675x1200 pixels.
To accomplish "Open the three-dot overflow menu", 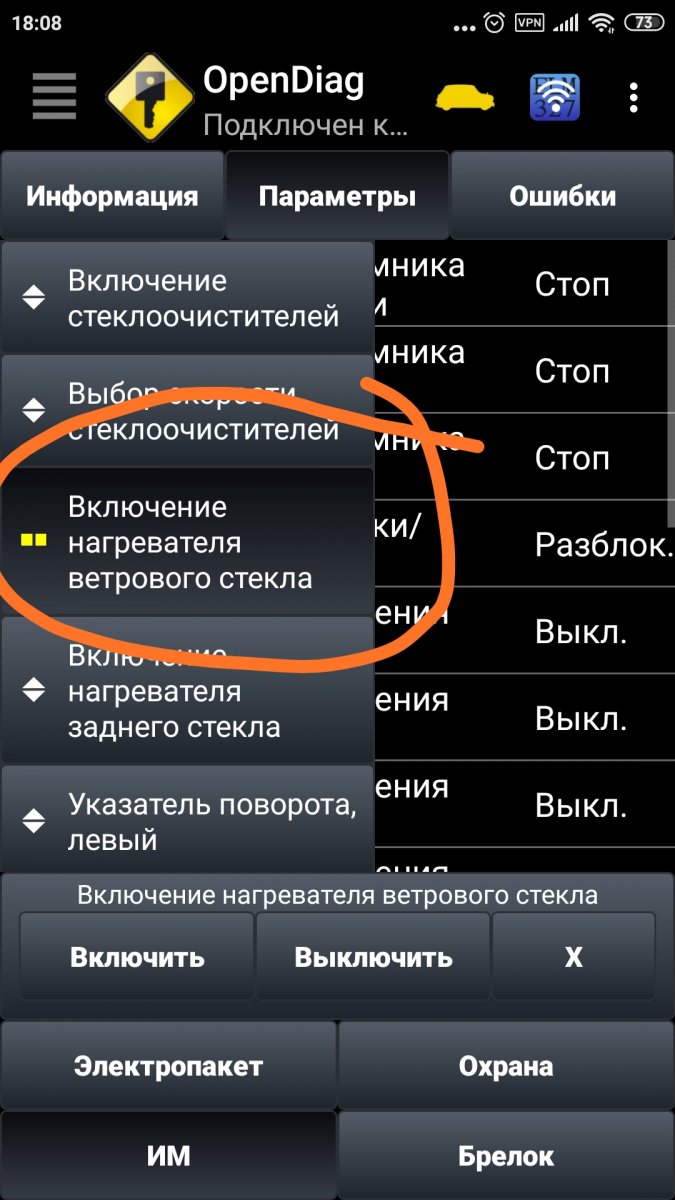I will (633, 98).
